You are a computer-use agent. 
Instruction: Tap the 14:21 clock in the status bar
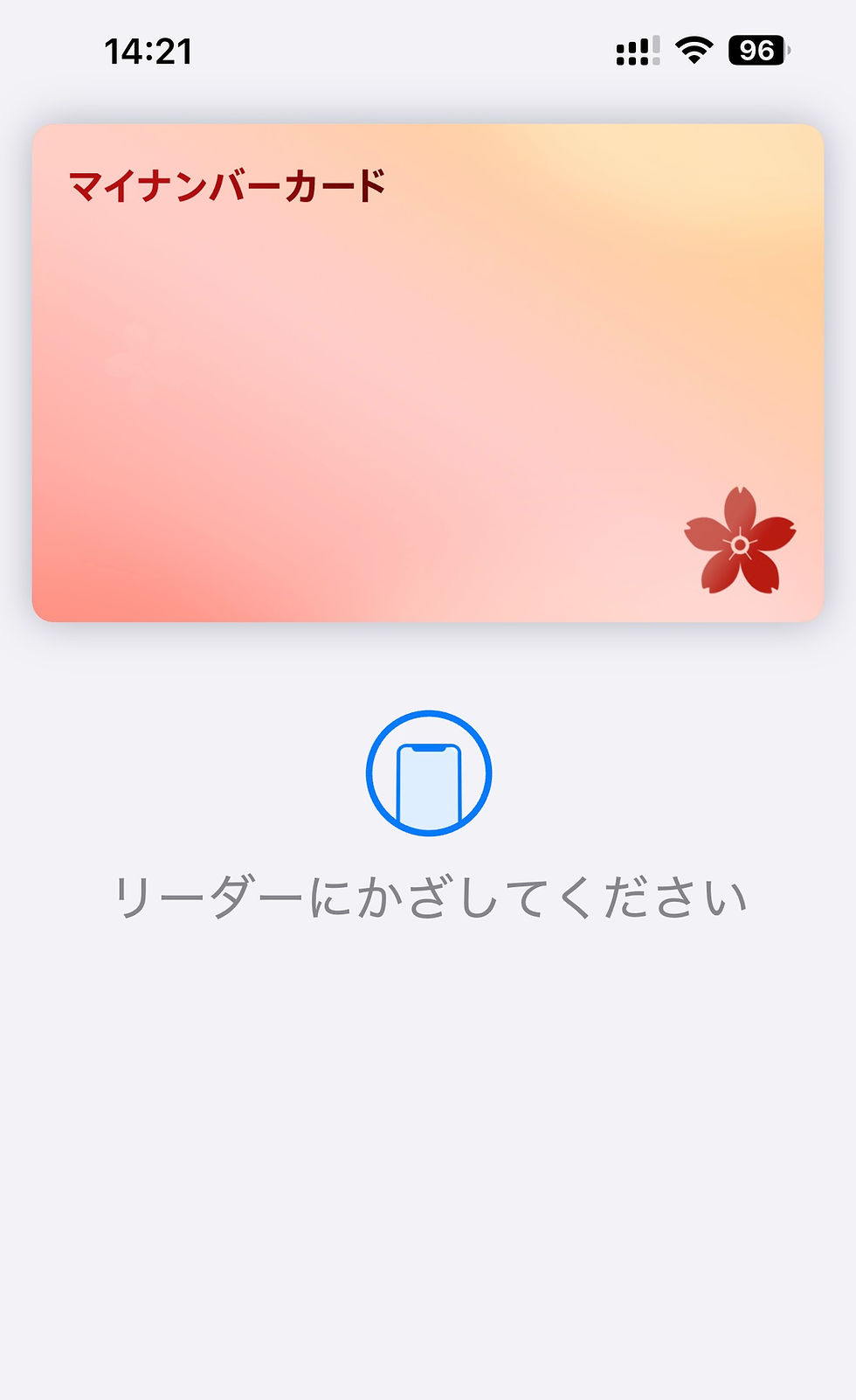coord(148,51)
